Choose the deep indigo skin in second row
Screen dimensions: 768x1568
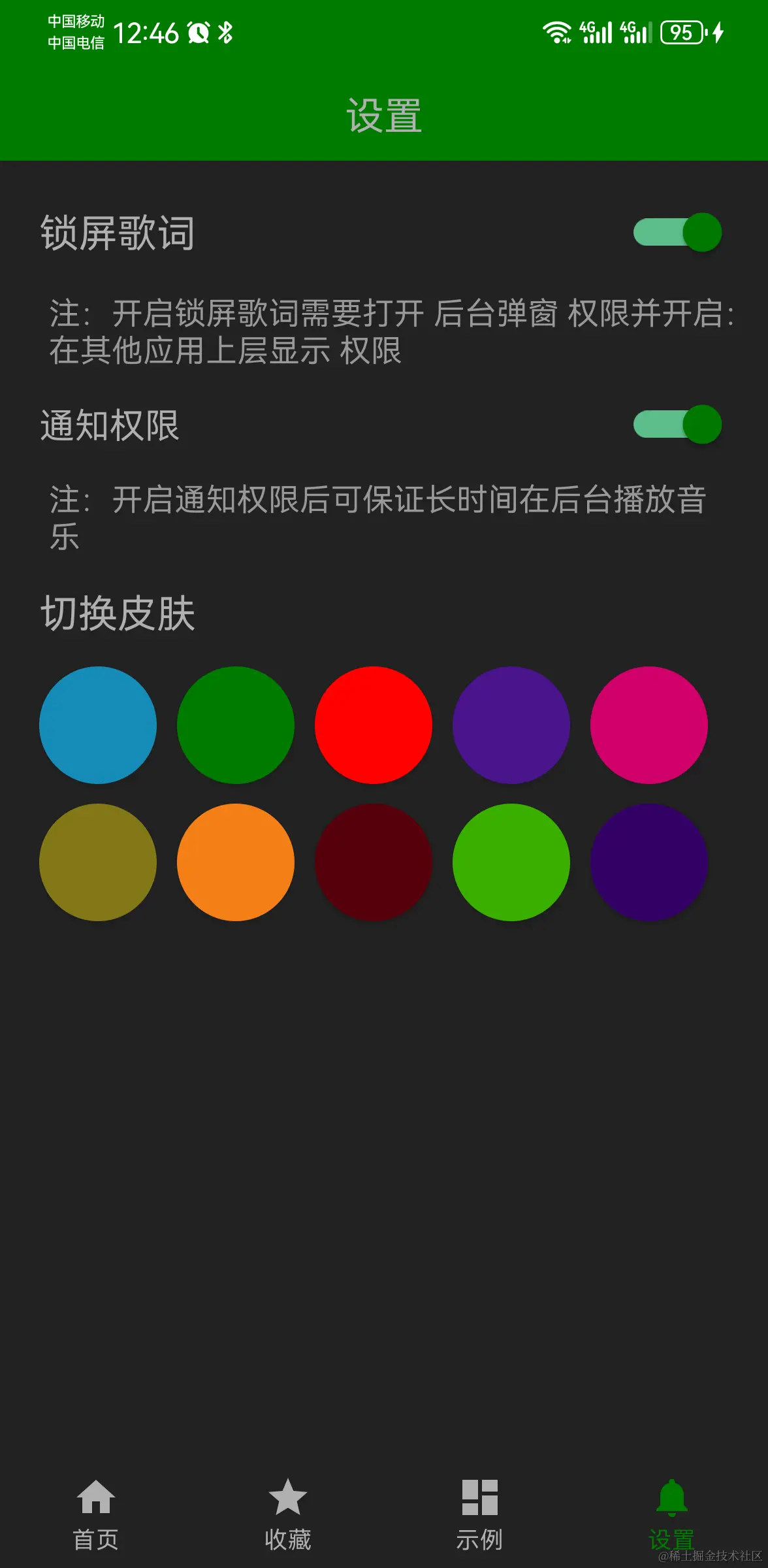[x=649, y=862]
